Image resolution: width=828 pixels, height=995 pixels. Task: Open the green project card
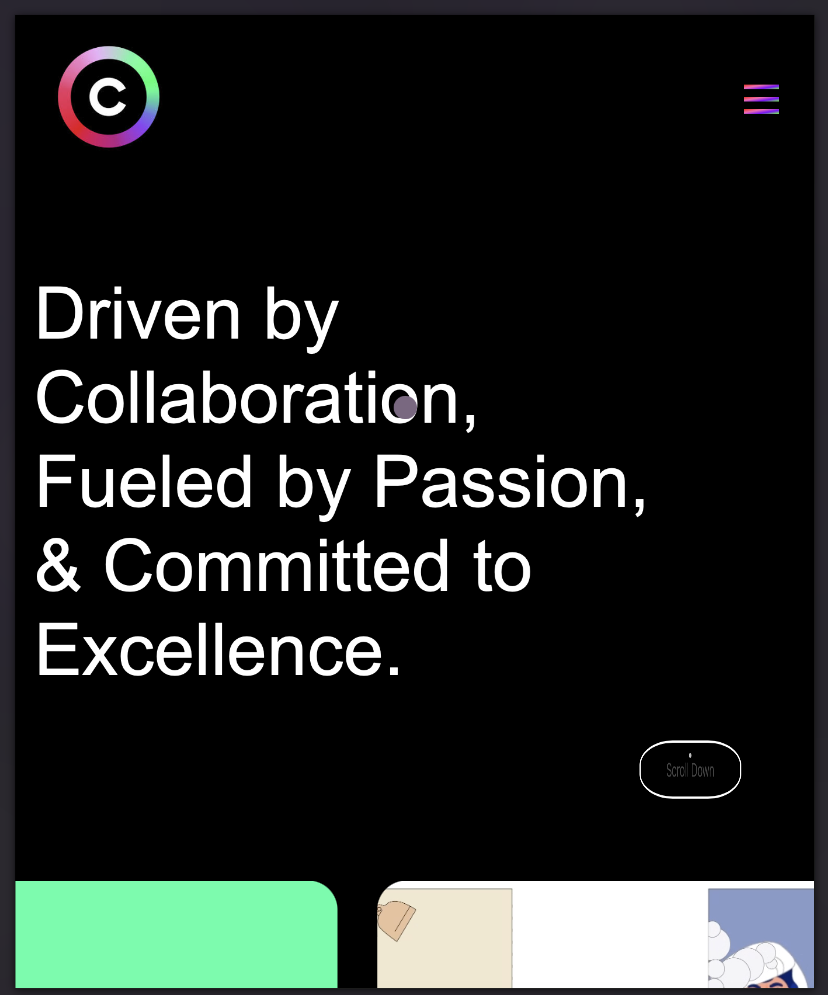(x=175, y=935)
